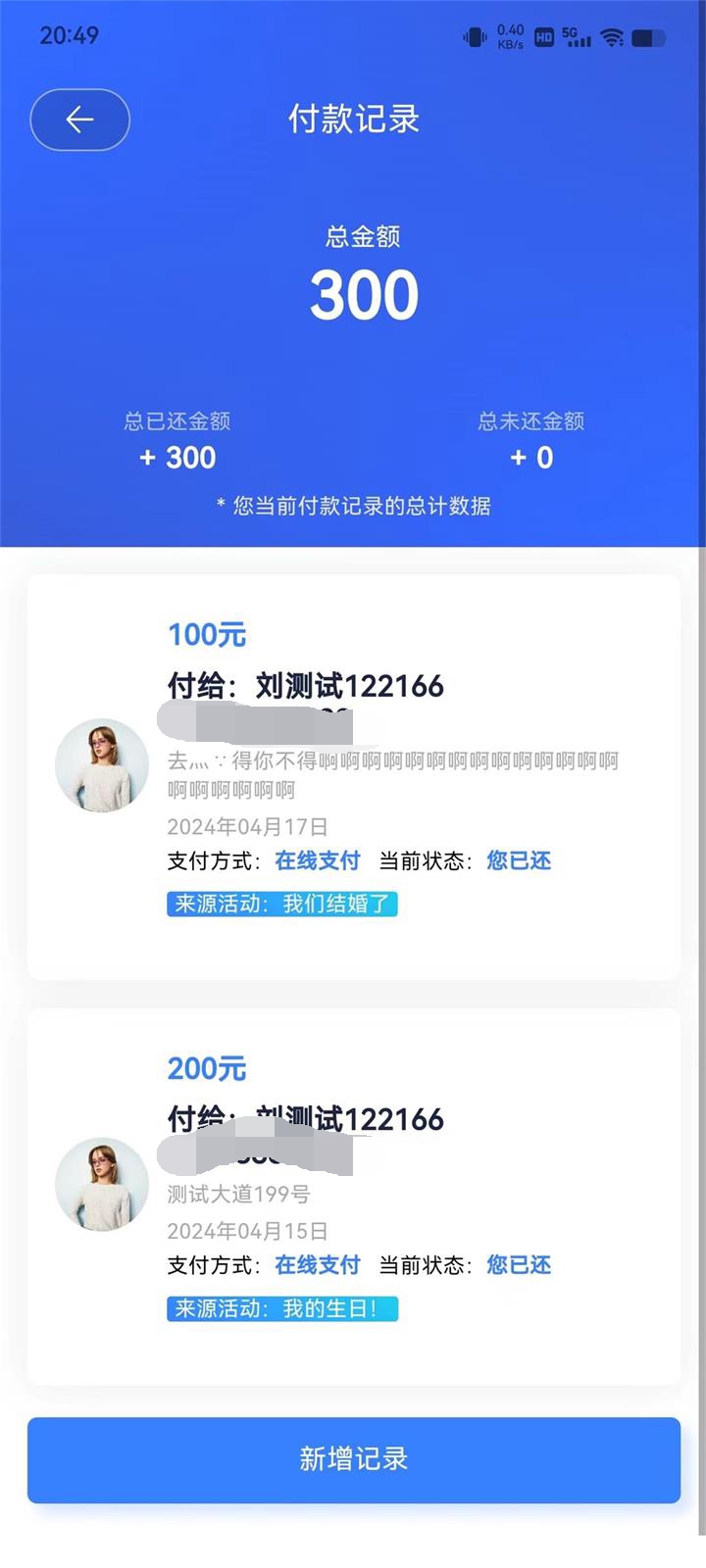Tap the 总未还金额 +0 figure
Viewport: 706px width, 1568px height.
coord(529,457)
